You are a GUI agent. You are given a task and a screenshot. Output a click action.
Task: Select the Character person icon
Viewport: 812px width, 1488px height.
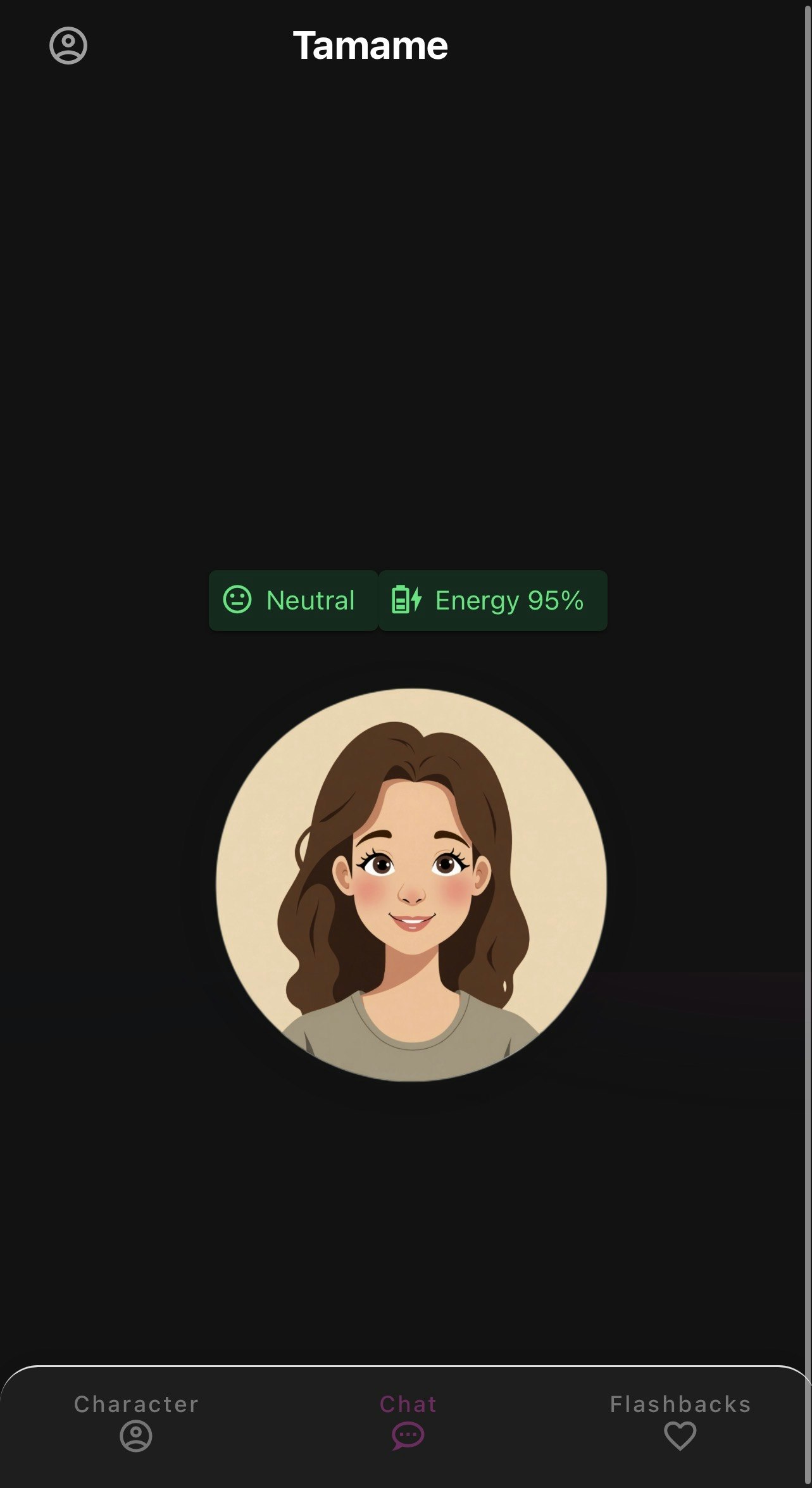tap(135, 1435)
